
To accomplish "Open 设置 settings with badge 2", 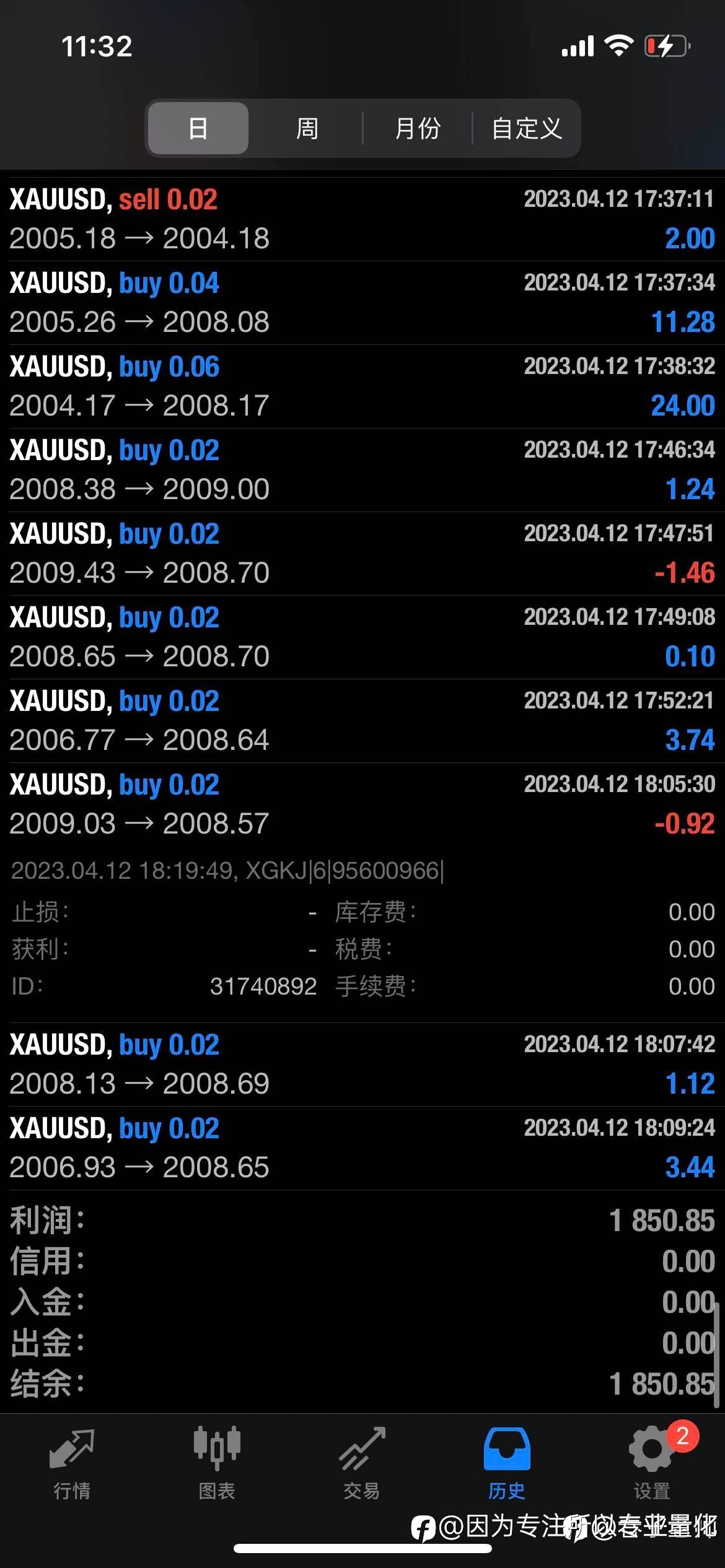I will pos(652,1464).
